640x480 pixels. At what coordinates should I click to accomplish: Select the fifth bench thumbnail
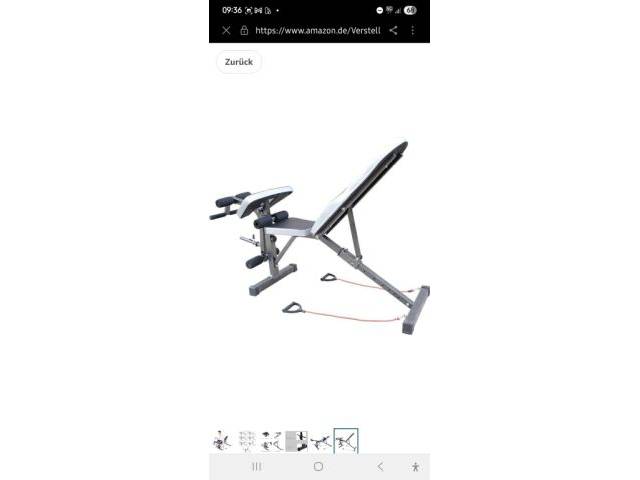click(x=321, y=441)
